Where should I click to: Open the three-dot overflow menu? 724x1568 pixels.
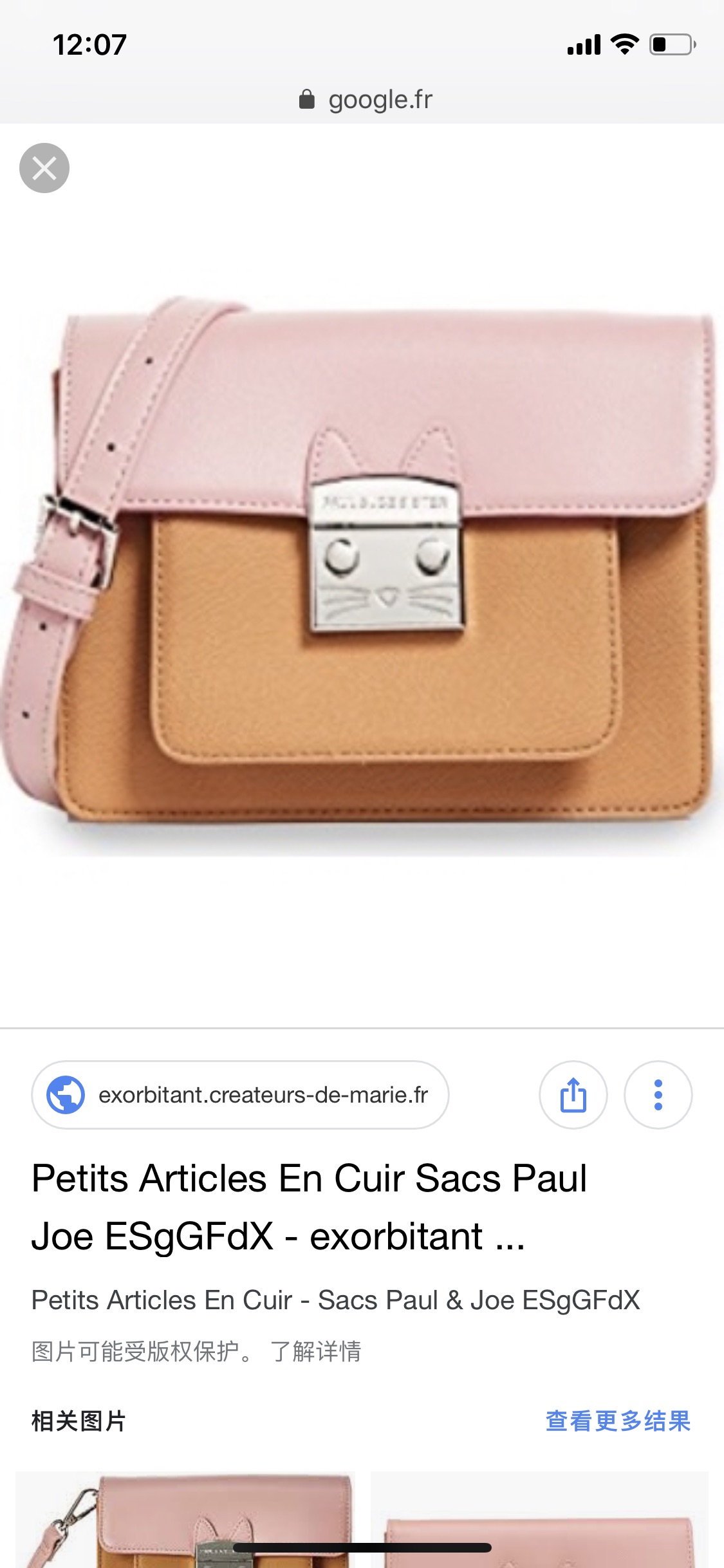pyautogui.click(x=658, y=1095)
